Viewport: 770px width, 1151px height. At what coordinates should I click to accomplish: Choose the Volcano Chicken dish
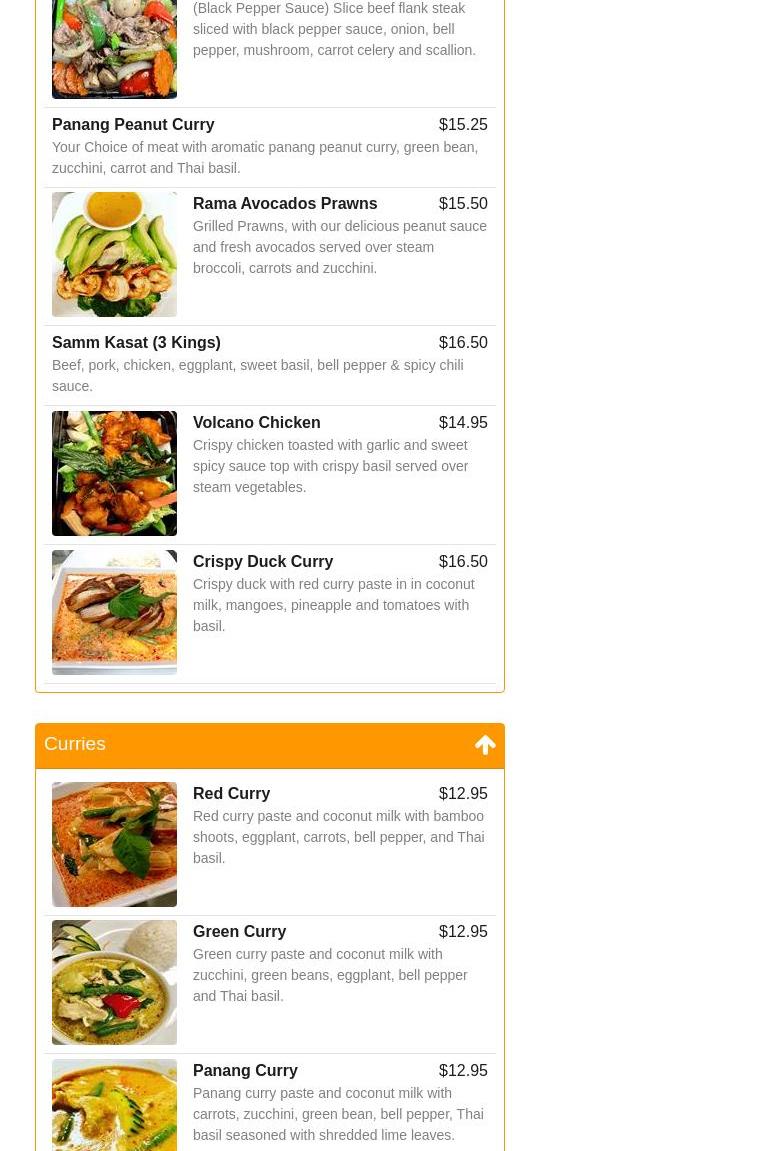tap(257, 423)
